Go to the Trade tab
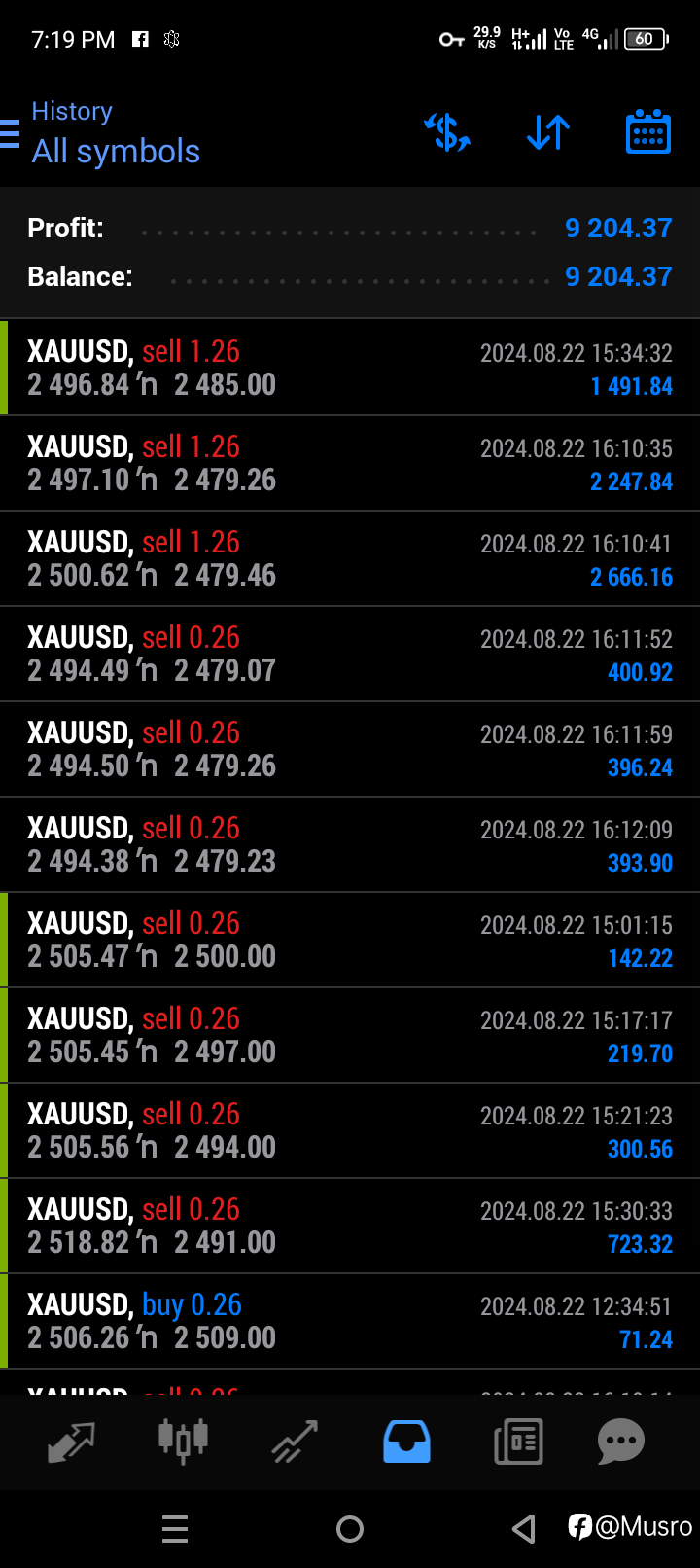The height and width of the screenshot is (1568, 700). 295,1442
